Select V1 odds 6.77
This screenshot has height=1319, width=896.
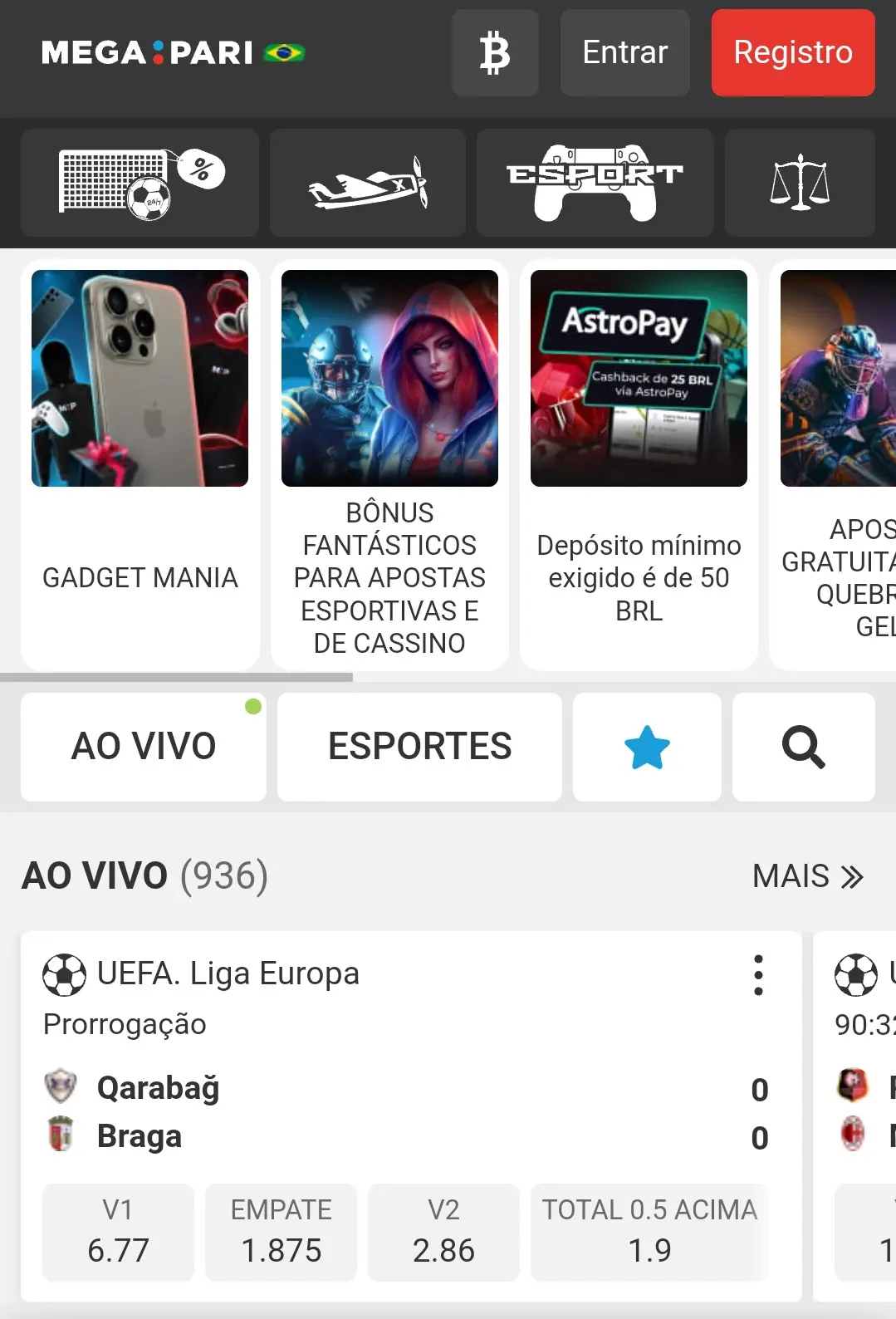click(x=118, y=1232)
